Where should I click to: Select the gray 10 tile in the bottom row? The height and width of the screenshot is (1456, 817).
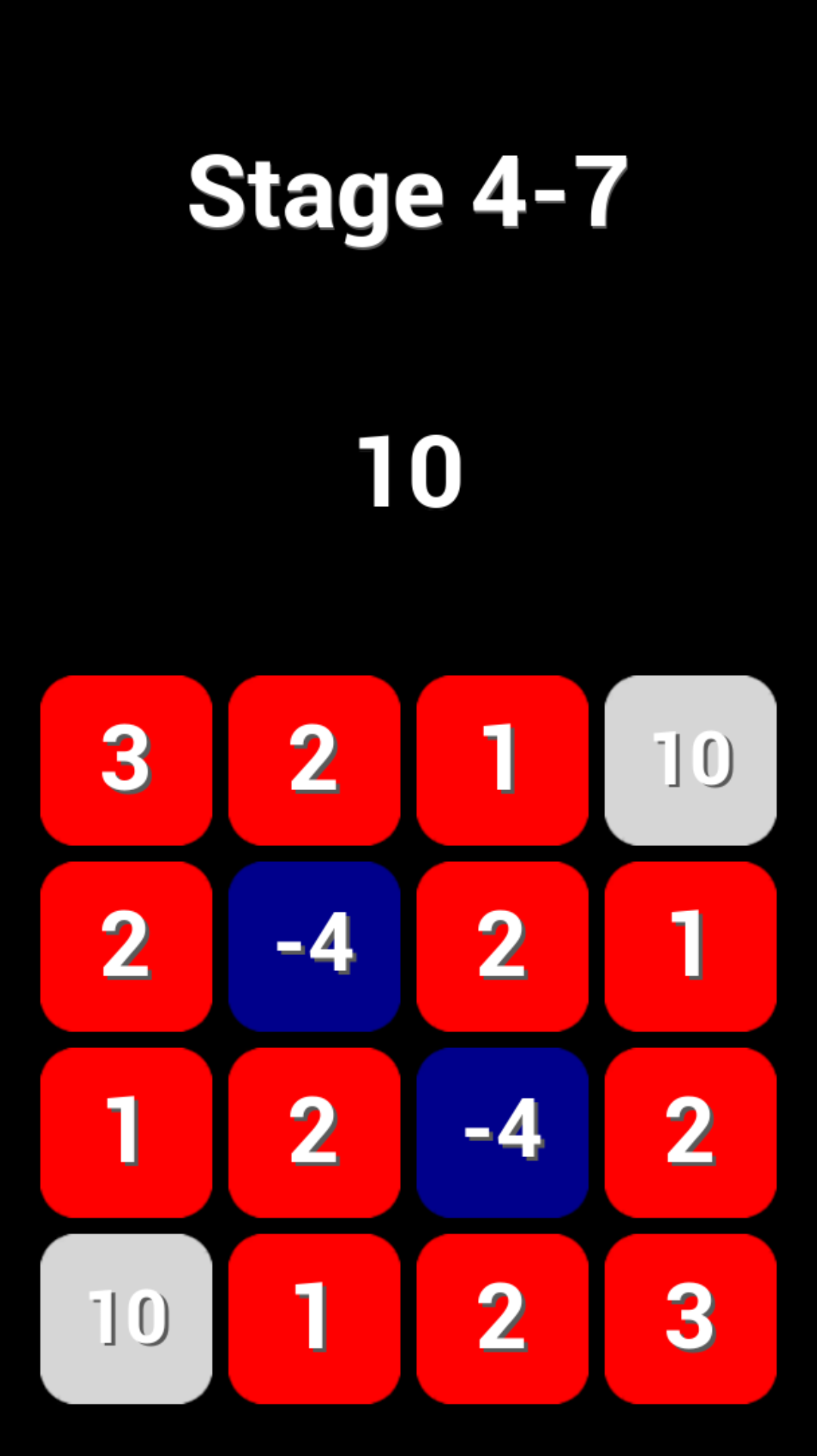[x=126, y=1318]
